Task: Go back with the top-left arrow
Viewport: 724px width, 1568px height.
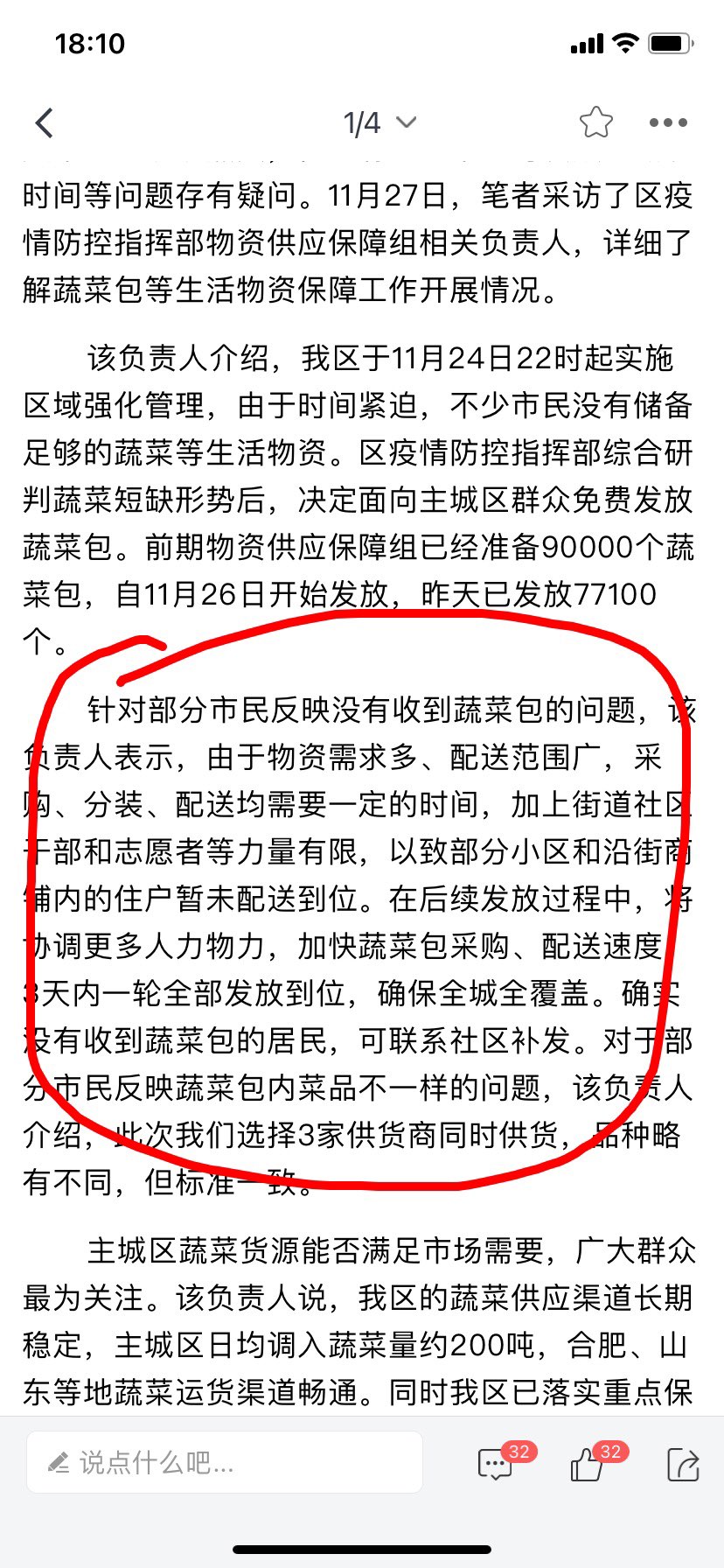Action: pyautogui.click(x=45, y=123)
